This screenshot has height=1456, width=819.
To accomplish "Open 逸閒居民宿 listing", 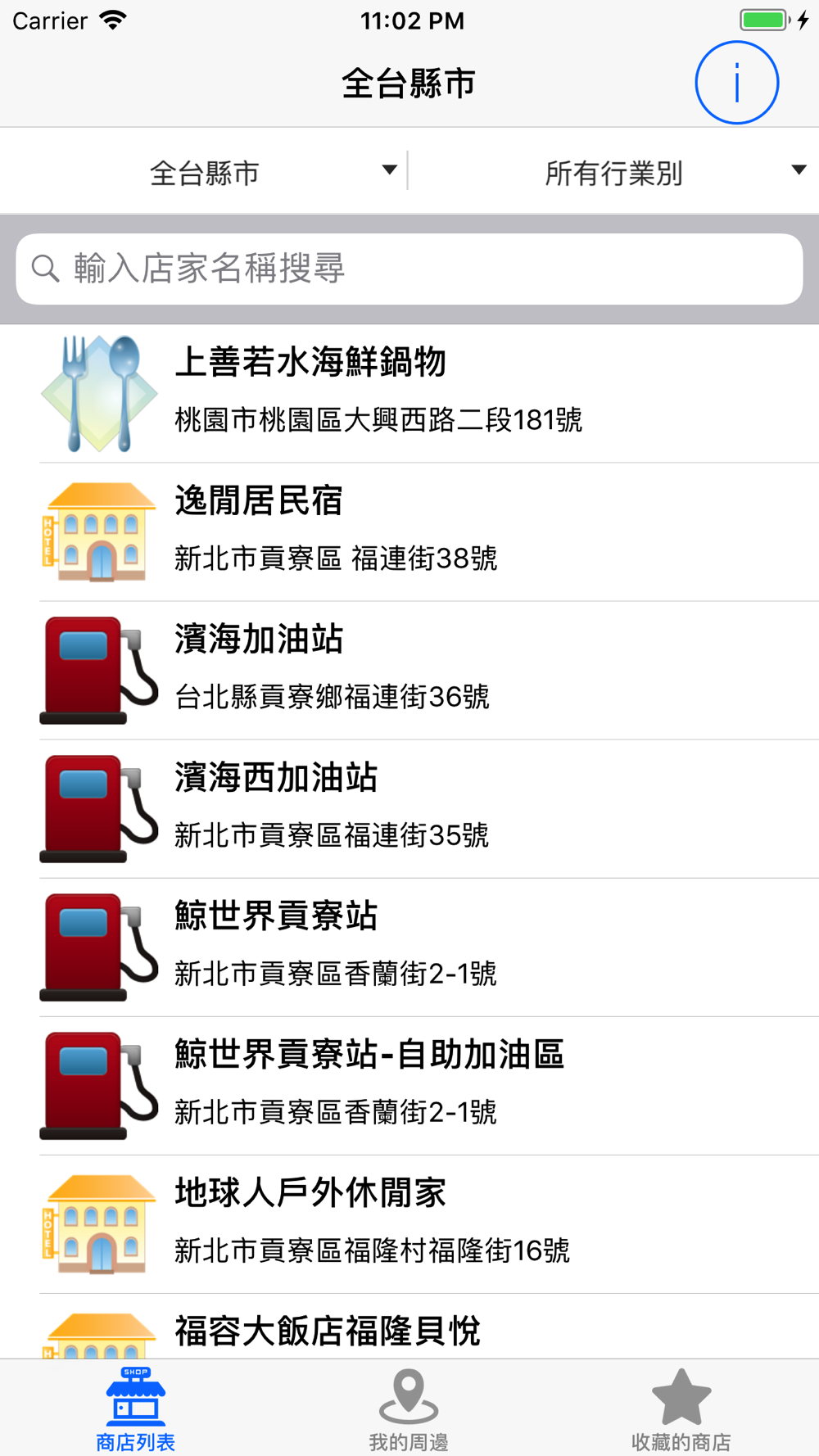I will (409, 532).
